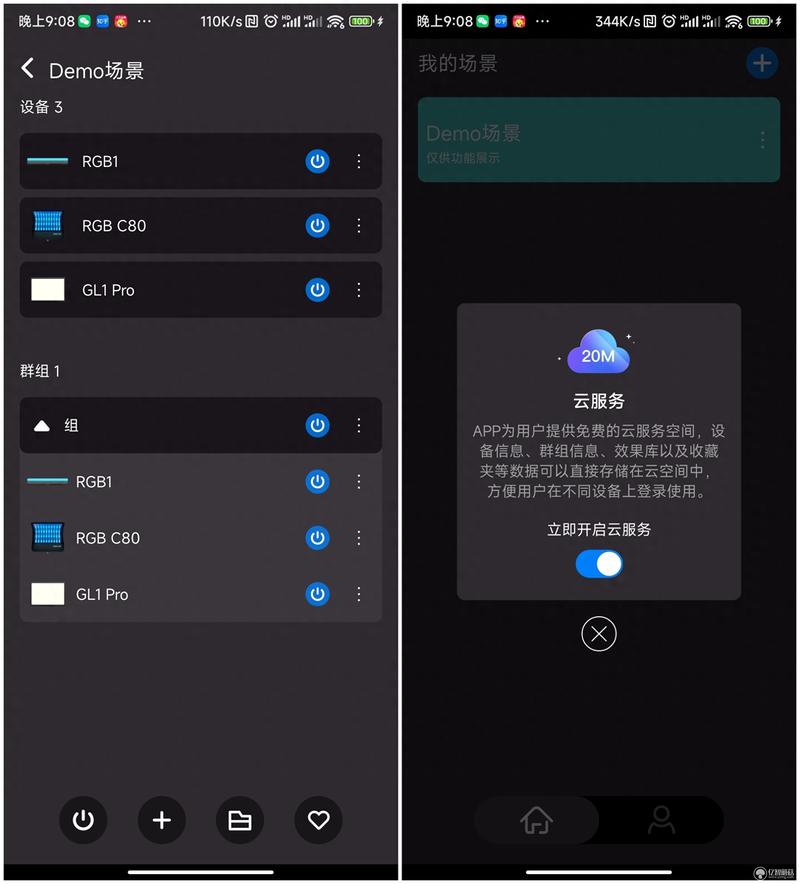Add a device with the plus button
This screenshot has width=800, height=884.
(x=161, y=821)
